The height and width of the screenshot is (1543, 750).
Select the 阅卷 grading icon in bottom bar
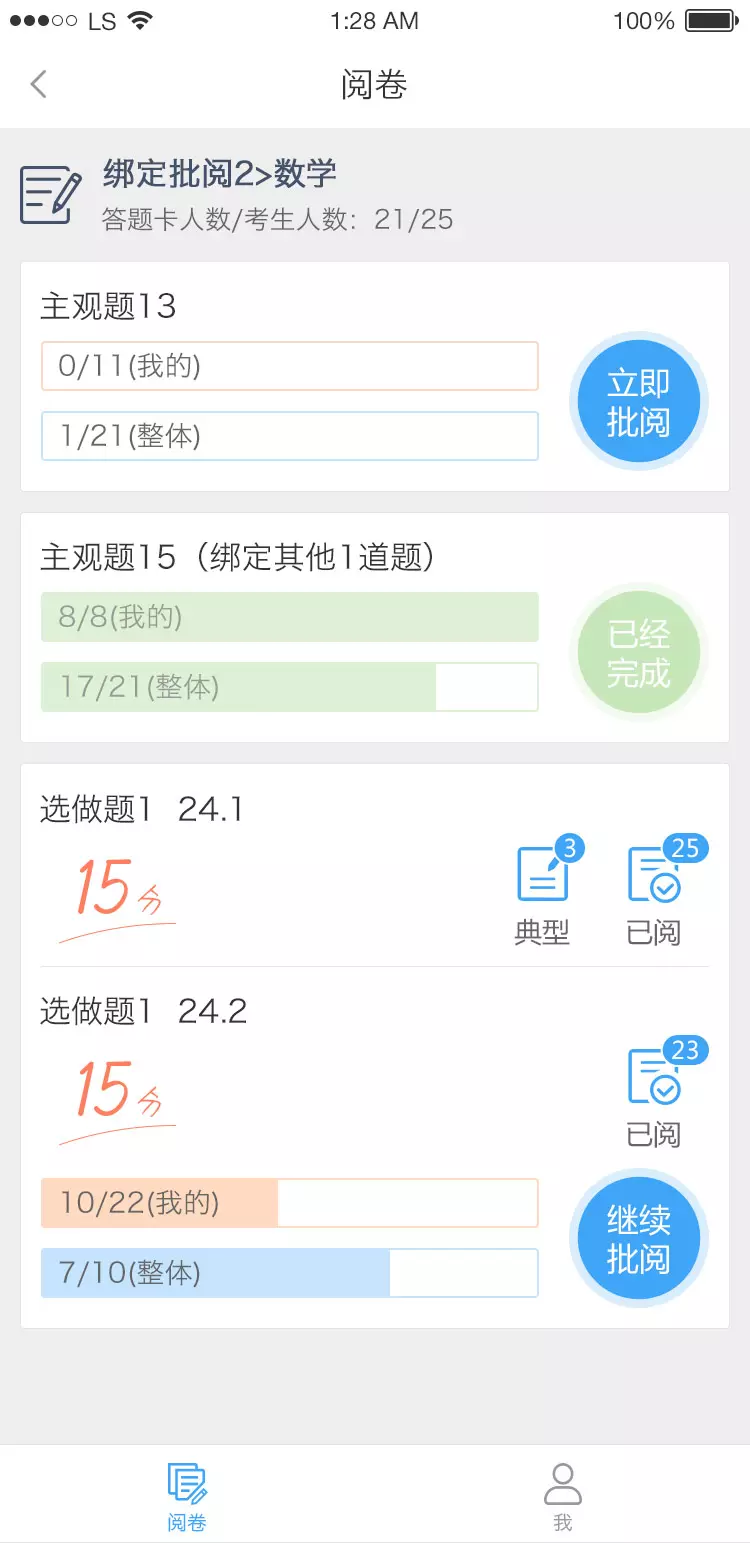(x=187, y=1487)
